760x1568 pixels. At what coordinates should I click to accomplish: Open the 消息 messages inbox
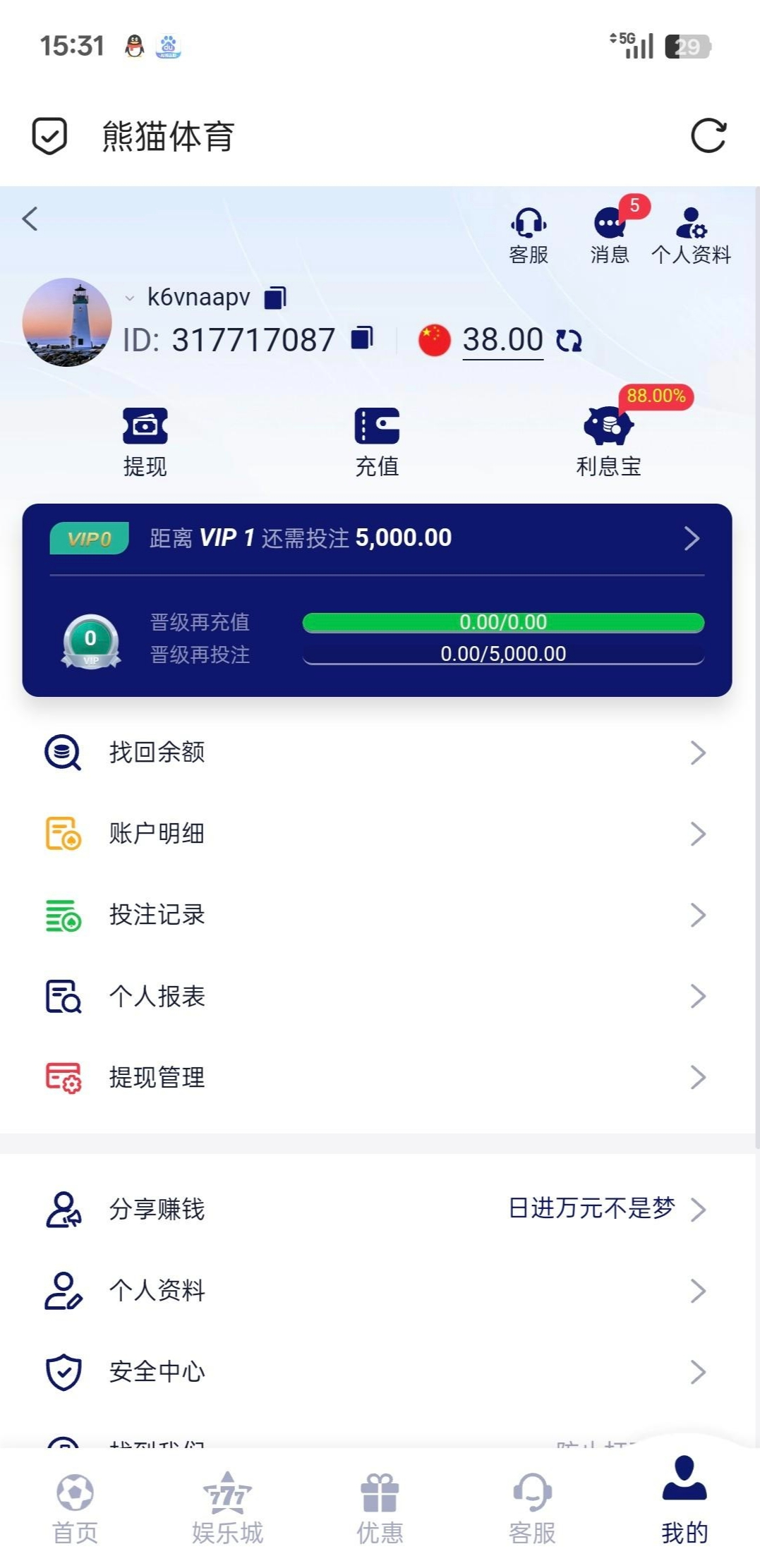[610, 236]
